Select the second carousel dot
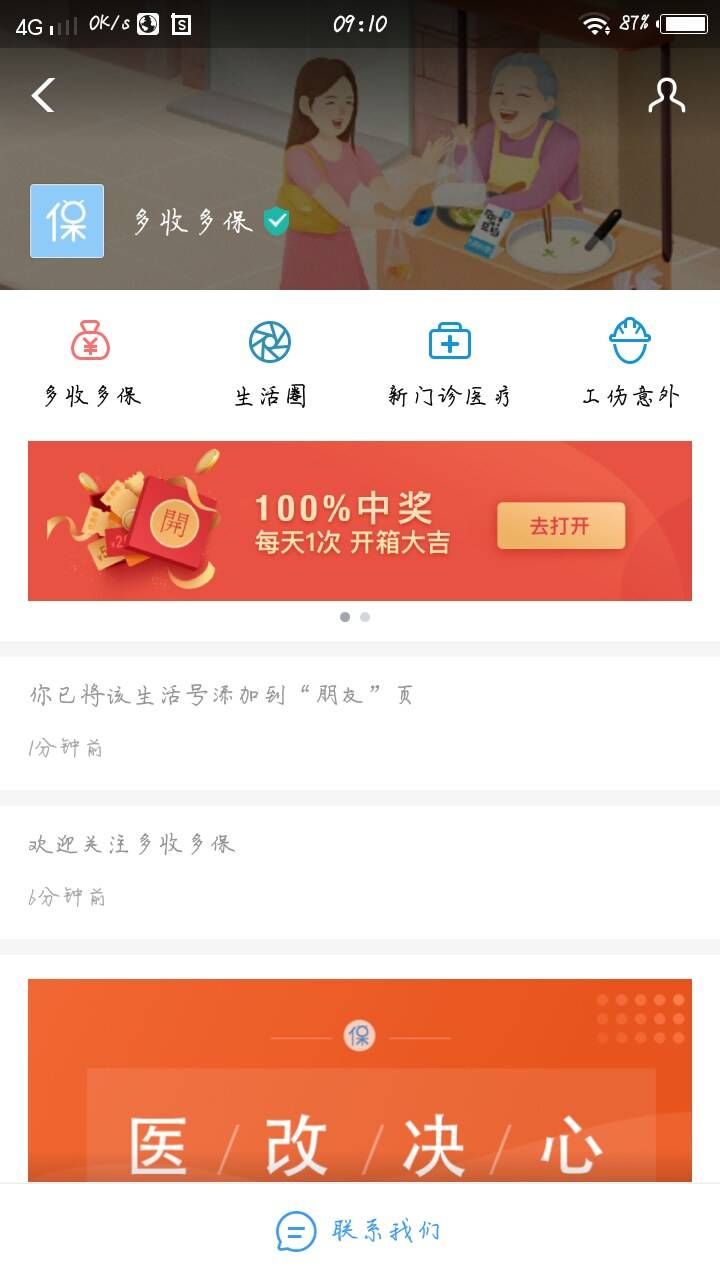720x1280 pixels. (365, 617)
